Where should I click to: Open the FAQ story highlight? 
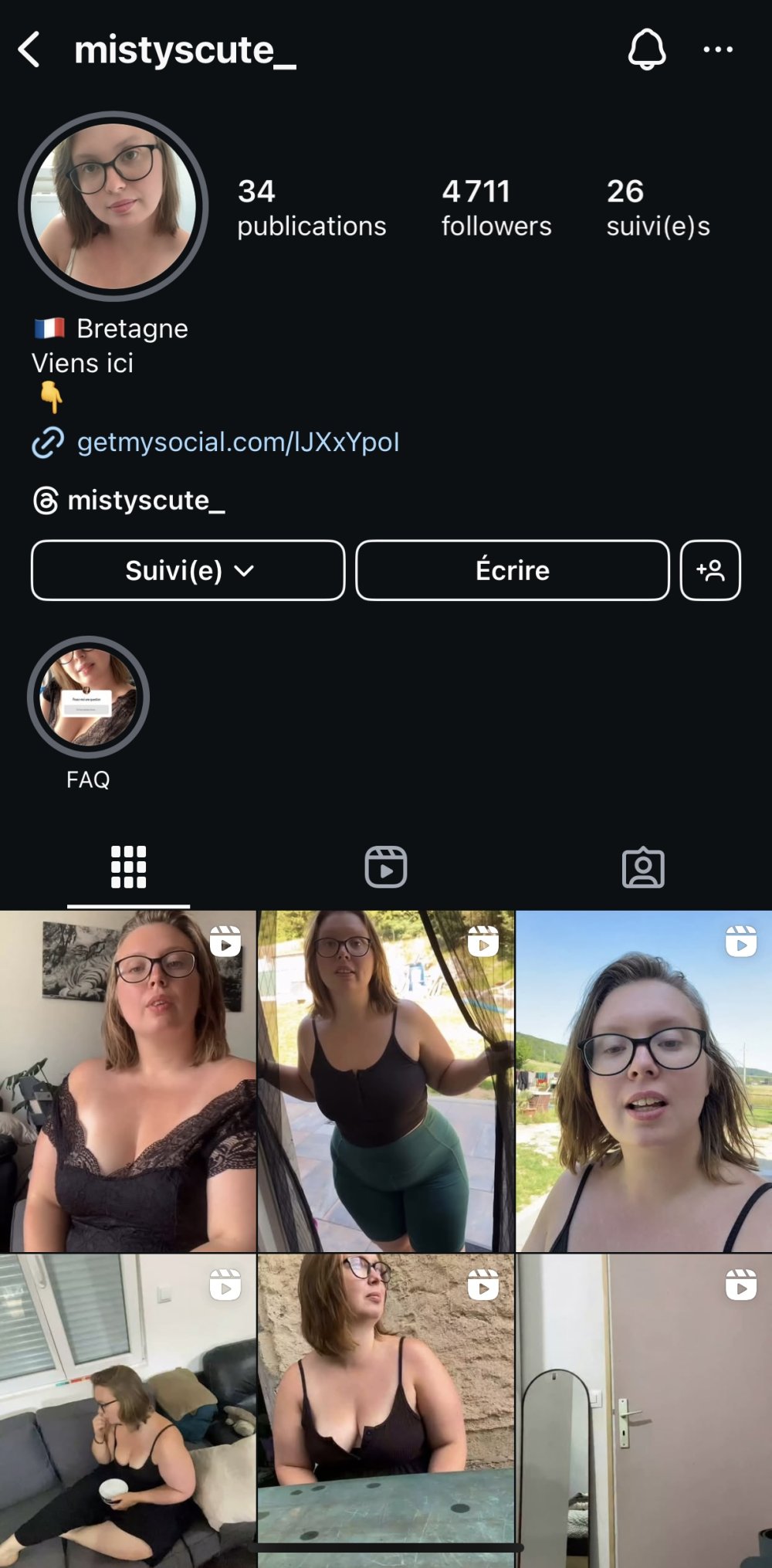88,698
